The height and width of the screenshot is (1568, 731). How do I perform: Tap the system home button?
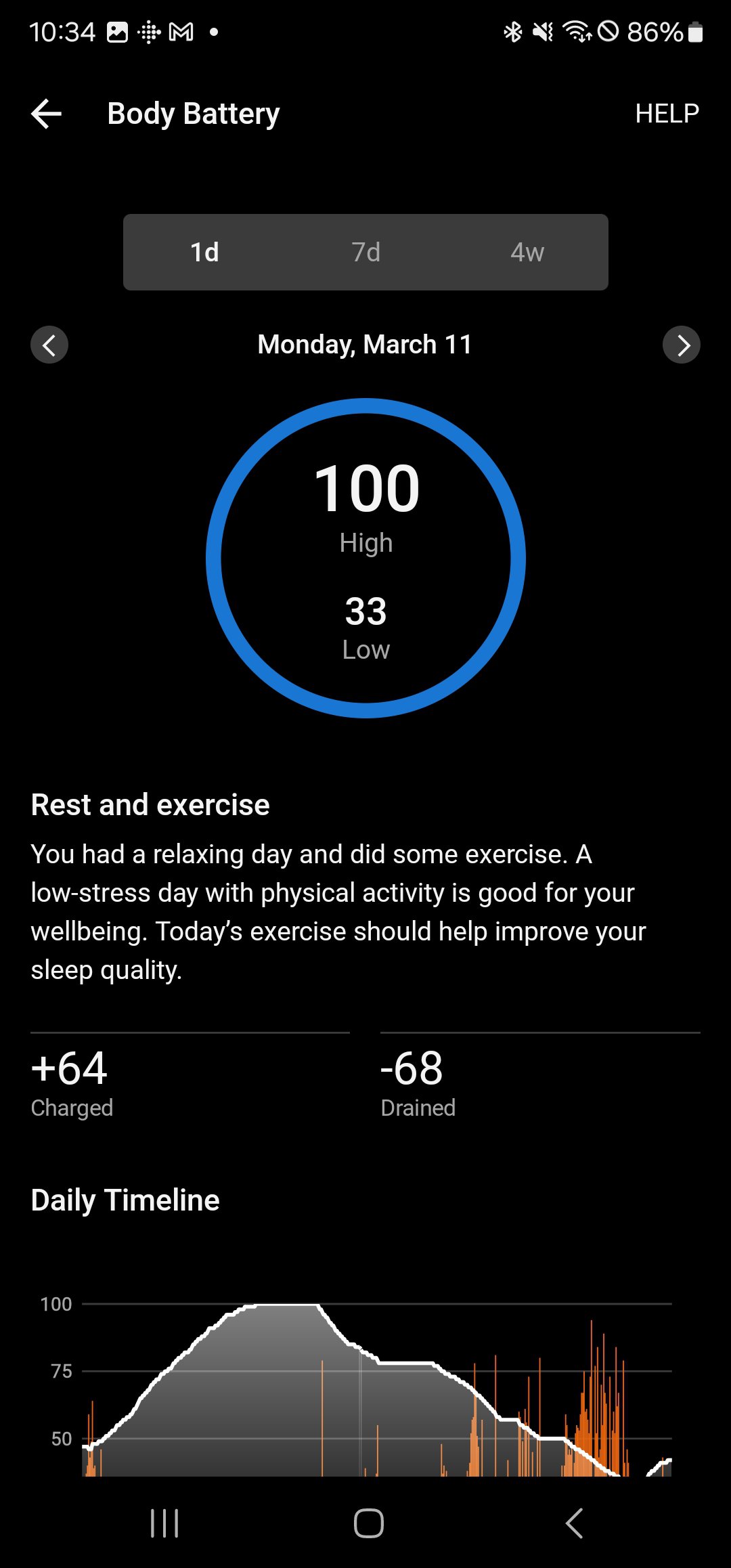368,1523
